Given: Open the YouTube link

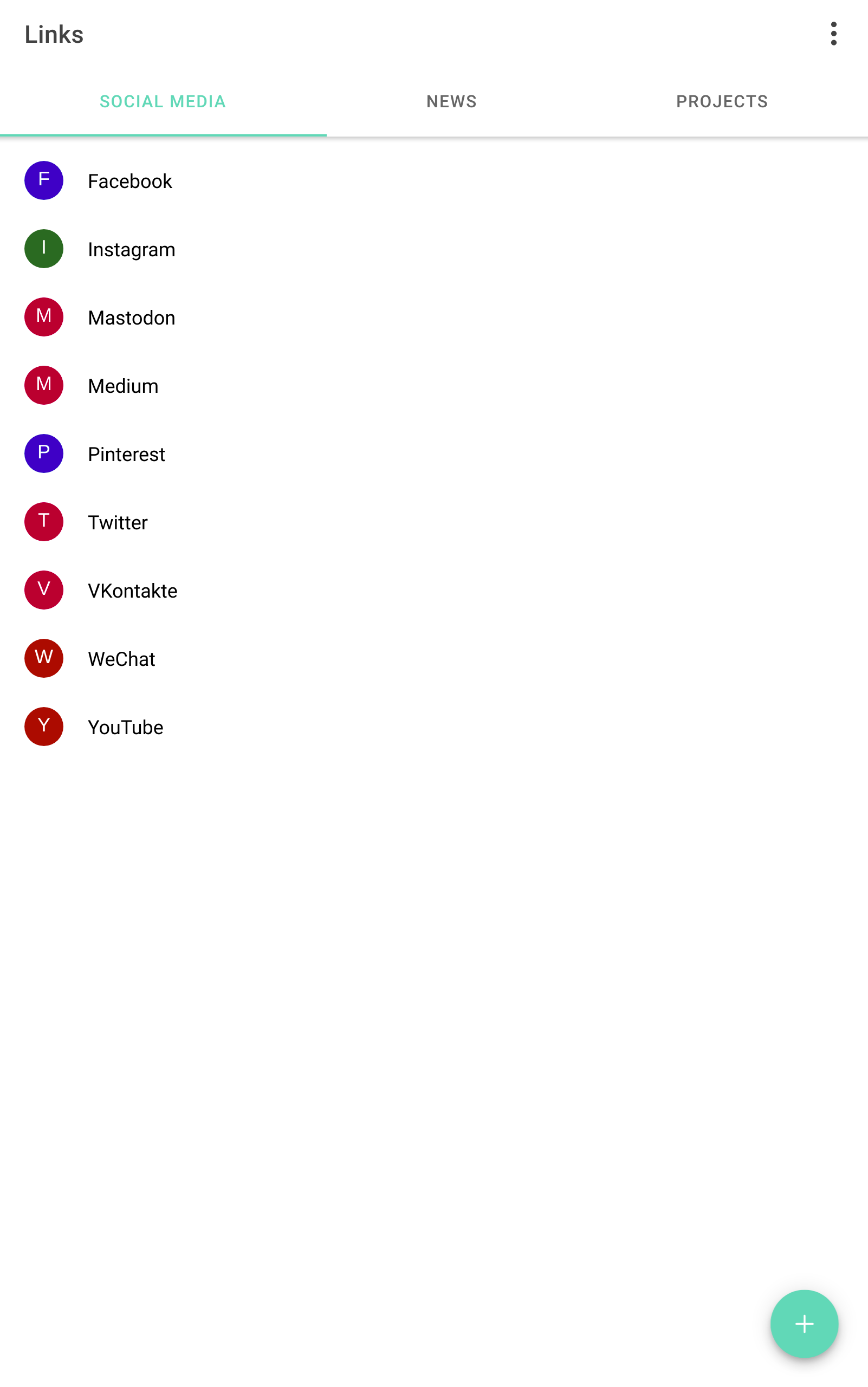Looking at the screenshot, I should (x=125, y=728).
